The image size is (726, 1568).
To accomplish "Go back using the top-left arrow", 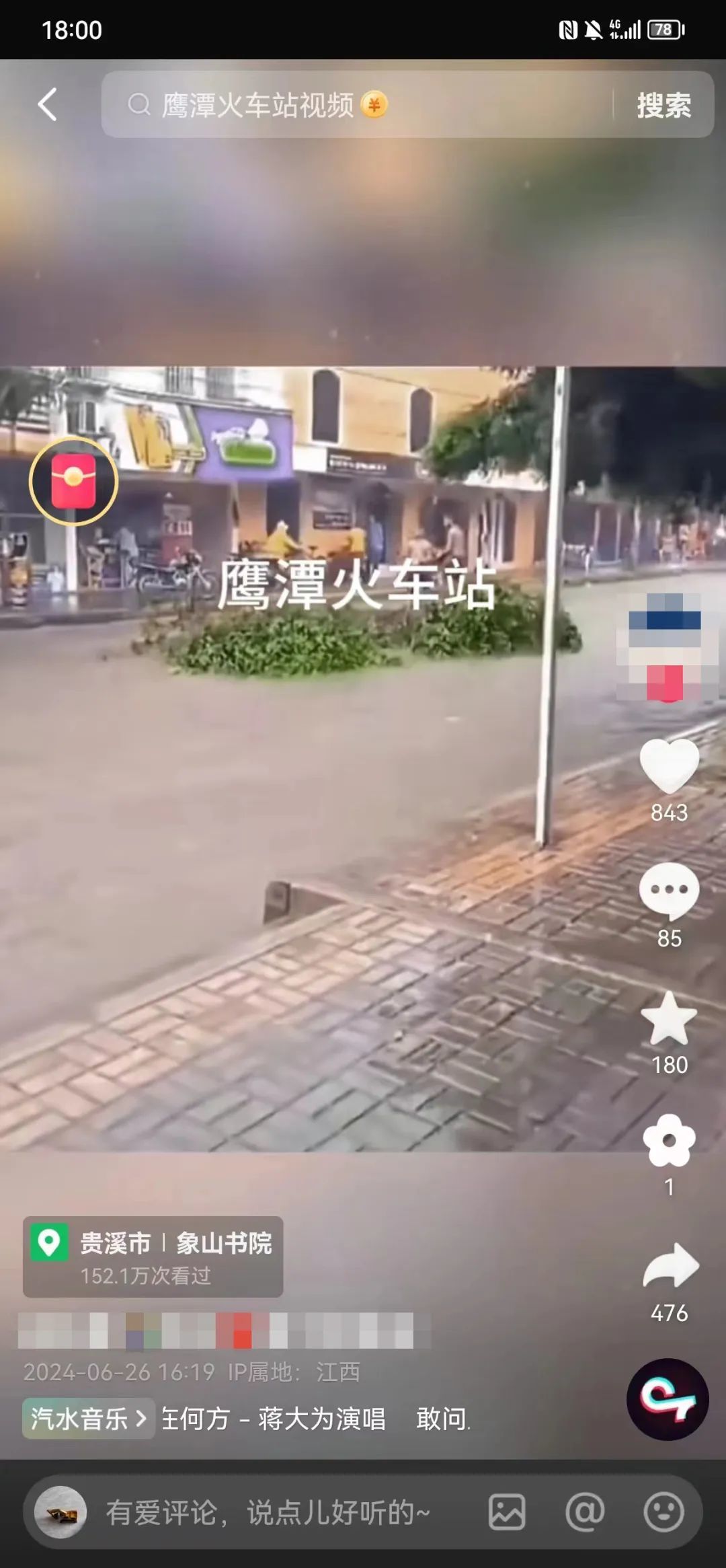I will pyautogui.click(x=47, y=105).
